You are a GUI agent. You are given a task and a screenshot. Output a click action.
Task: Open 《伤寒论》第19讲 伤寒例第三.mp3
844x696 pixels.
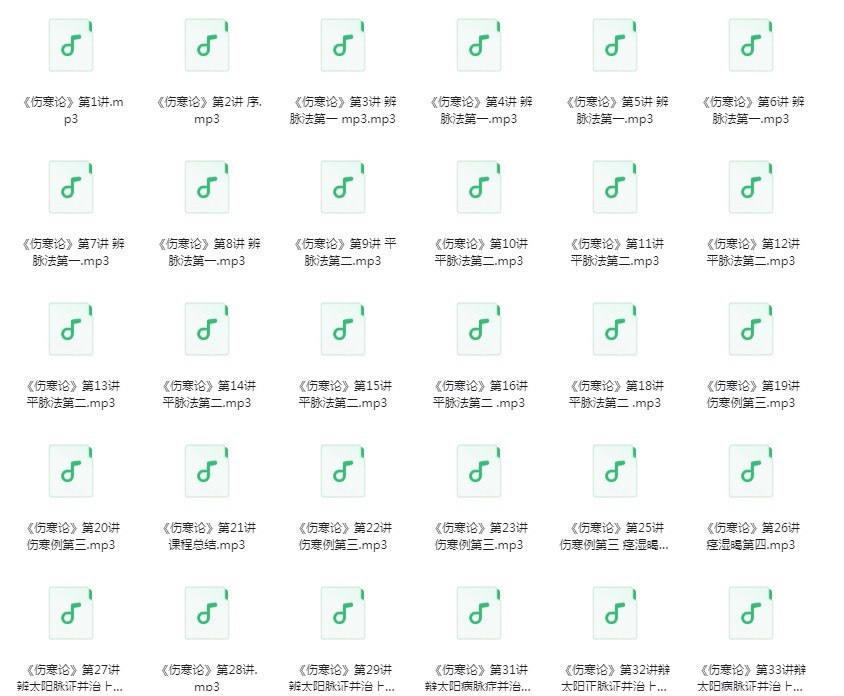click(751, 329)
